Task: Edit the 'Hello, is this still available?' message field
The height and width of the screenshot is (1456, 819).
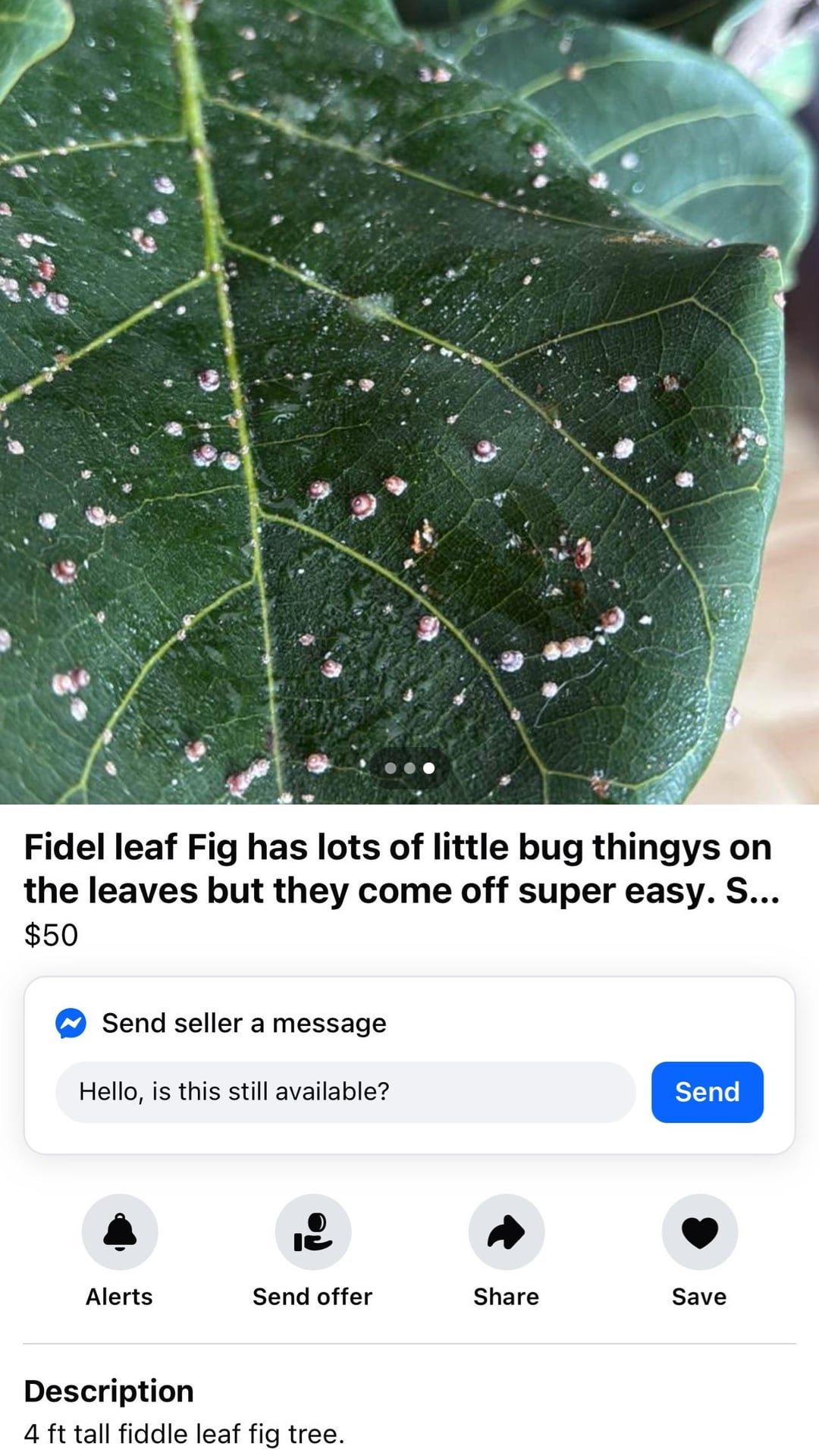Action: tap(345, 1092)
